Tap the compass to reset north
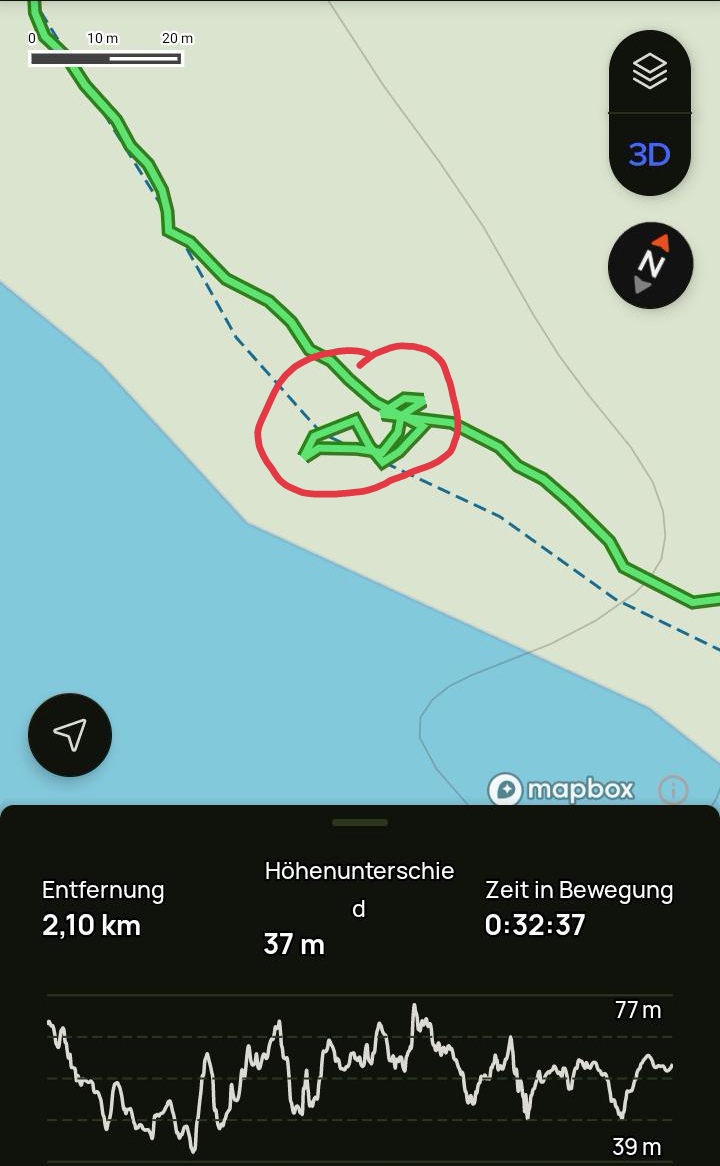The width and height of the screenshot is (720, 1166). [x=650, y=265]
